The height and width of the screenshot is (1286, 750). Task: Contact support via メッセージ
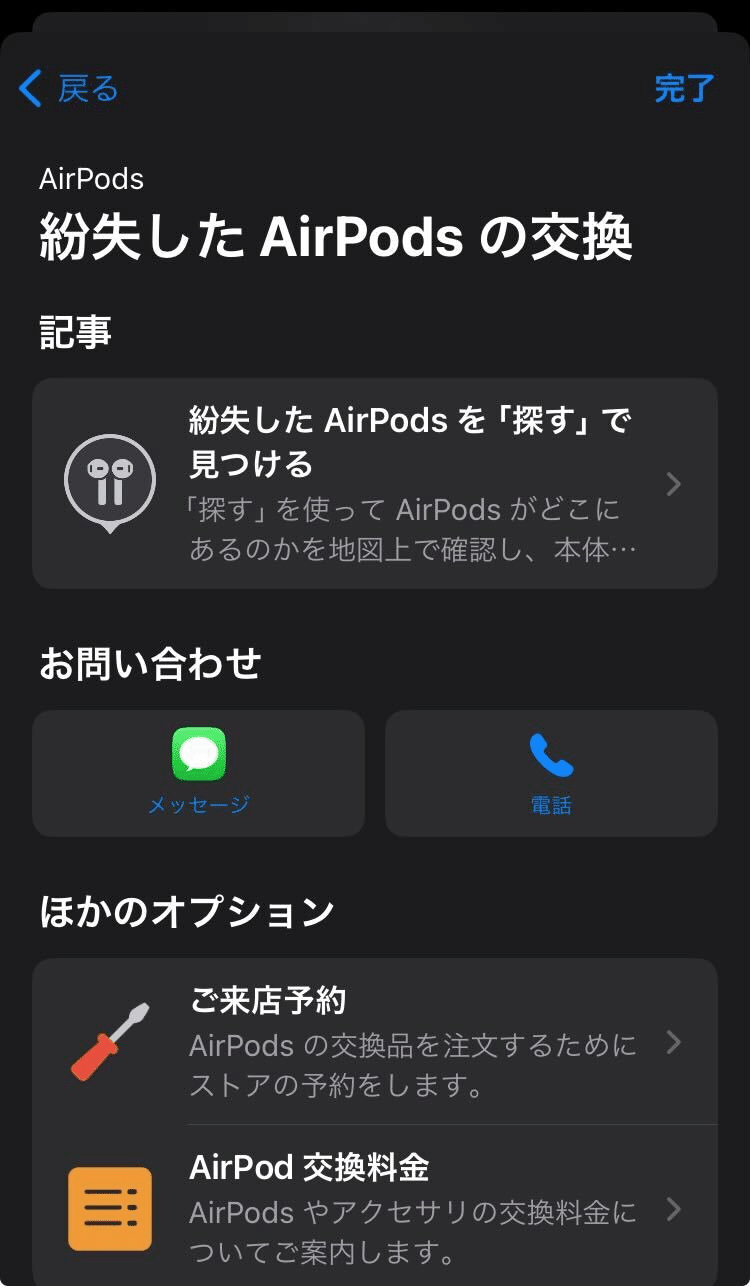pyautogui.click(x=198, y=773)
